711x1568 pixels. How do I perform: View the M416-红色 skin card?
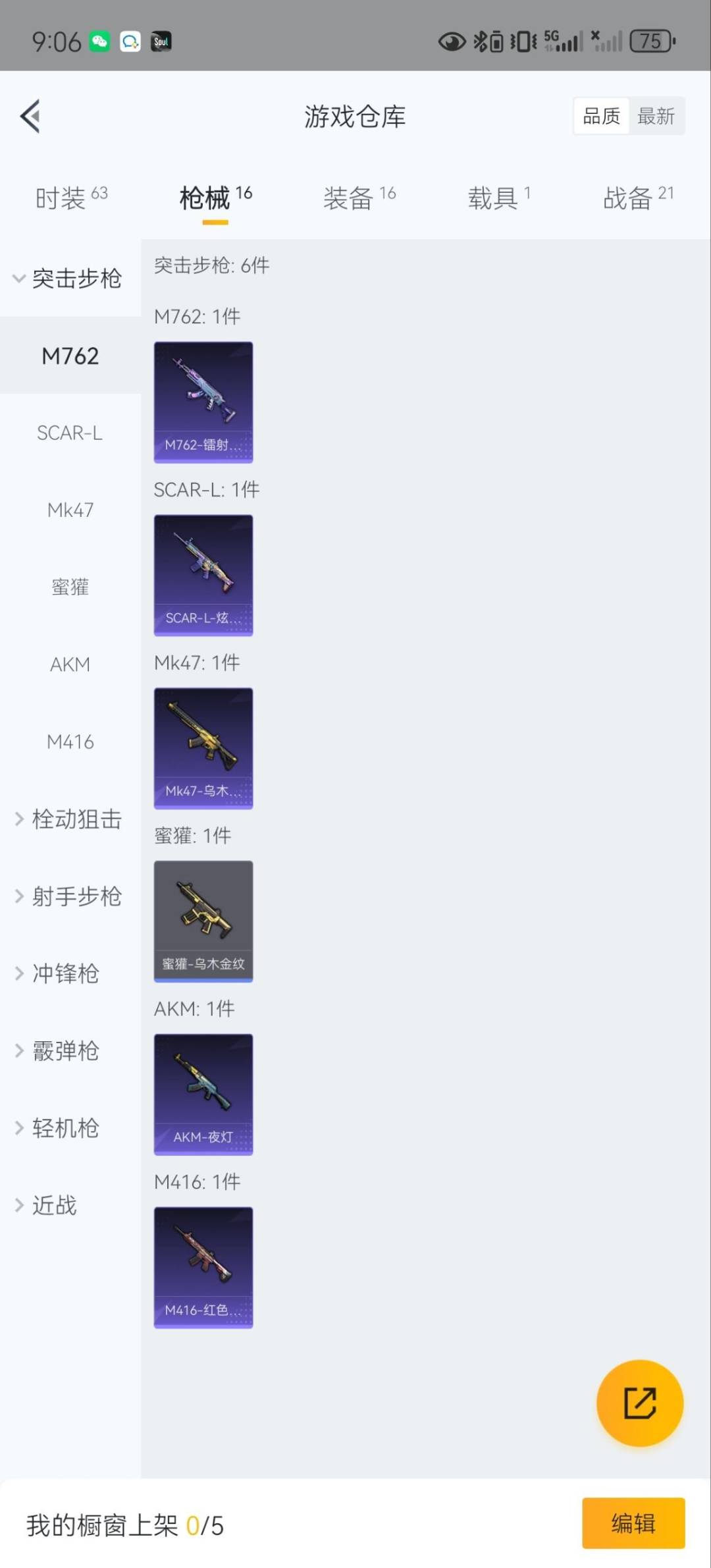coord(203,1267)
